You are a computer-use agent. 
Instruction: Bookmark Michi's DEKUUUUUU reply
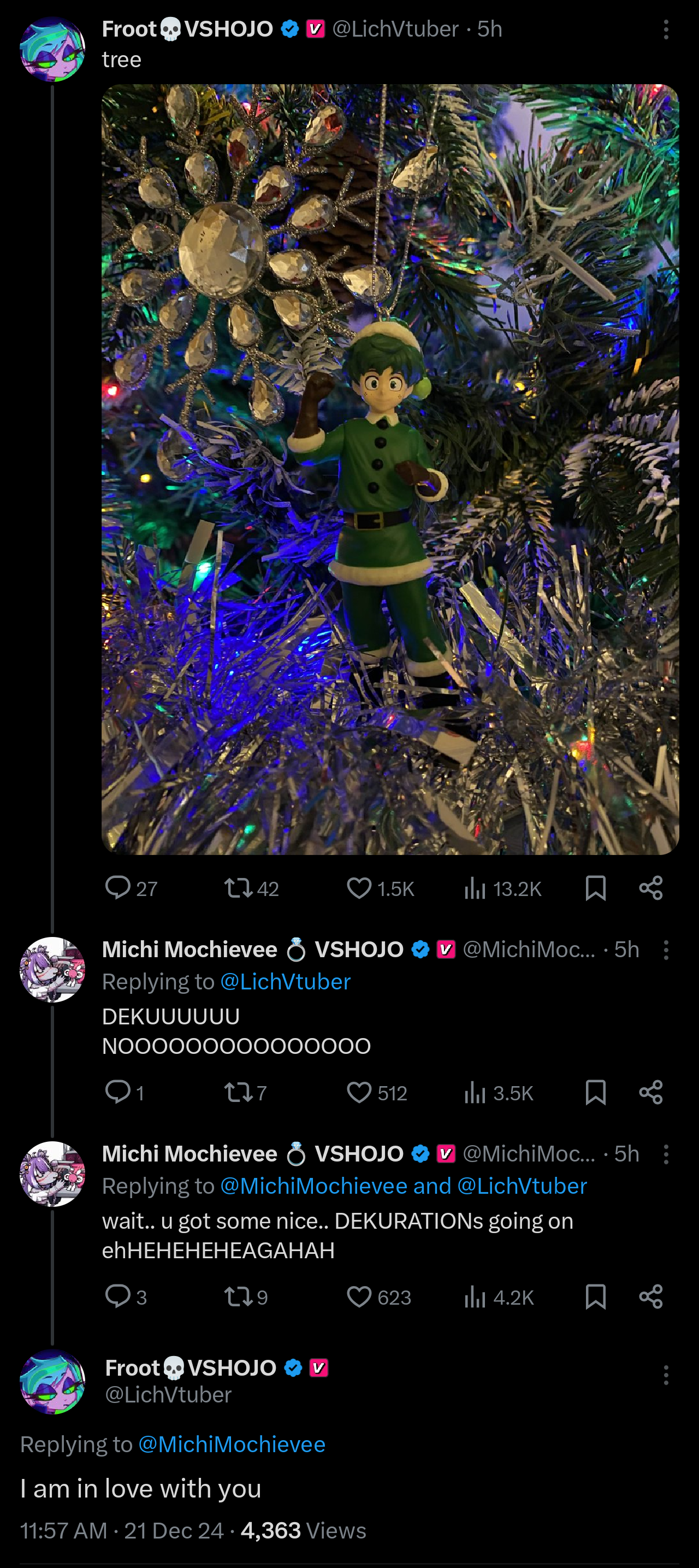(x=595, y=1093)
